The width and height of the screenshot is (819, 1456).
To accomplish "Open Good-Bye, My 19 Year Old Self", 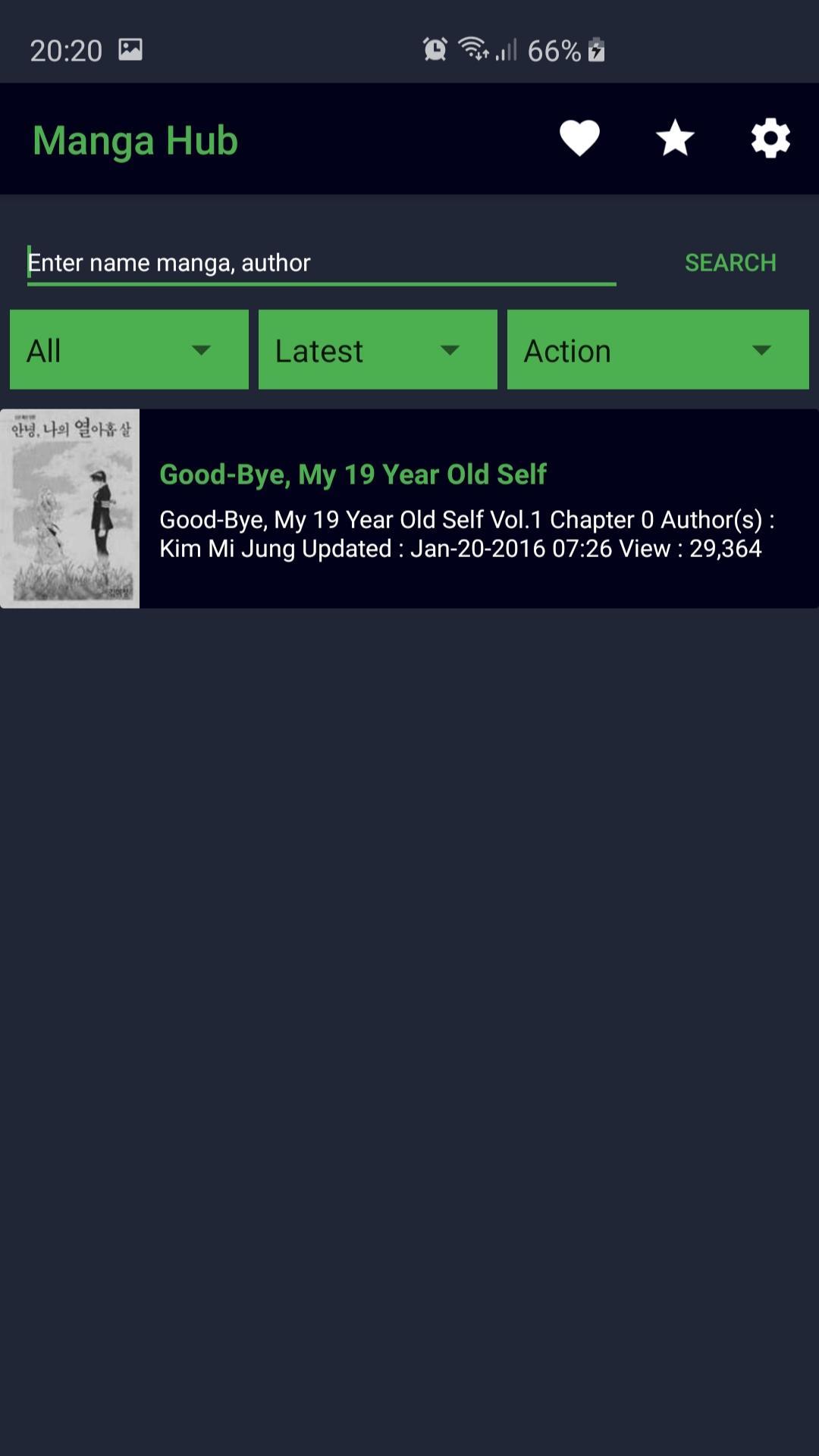I will pyautogui.click(x=409, y=509).
